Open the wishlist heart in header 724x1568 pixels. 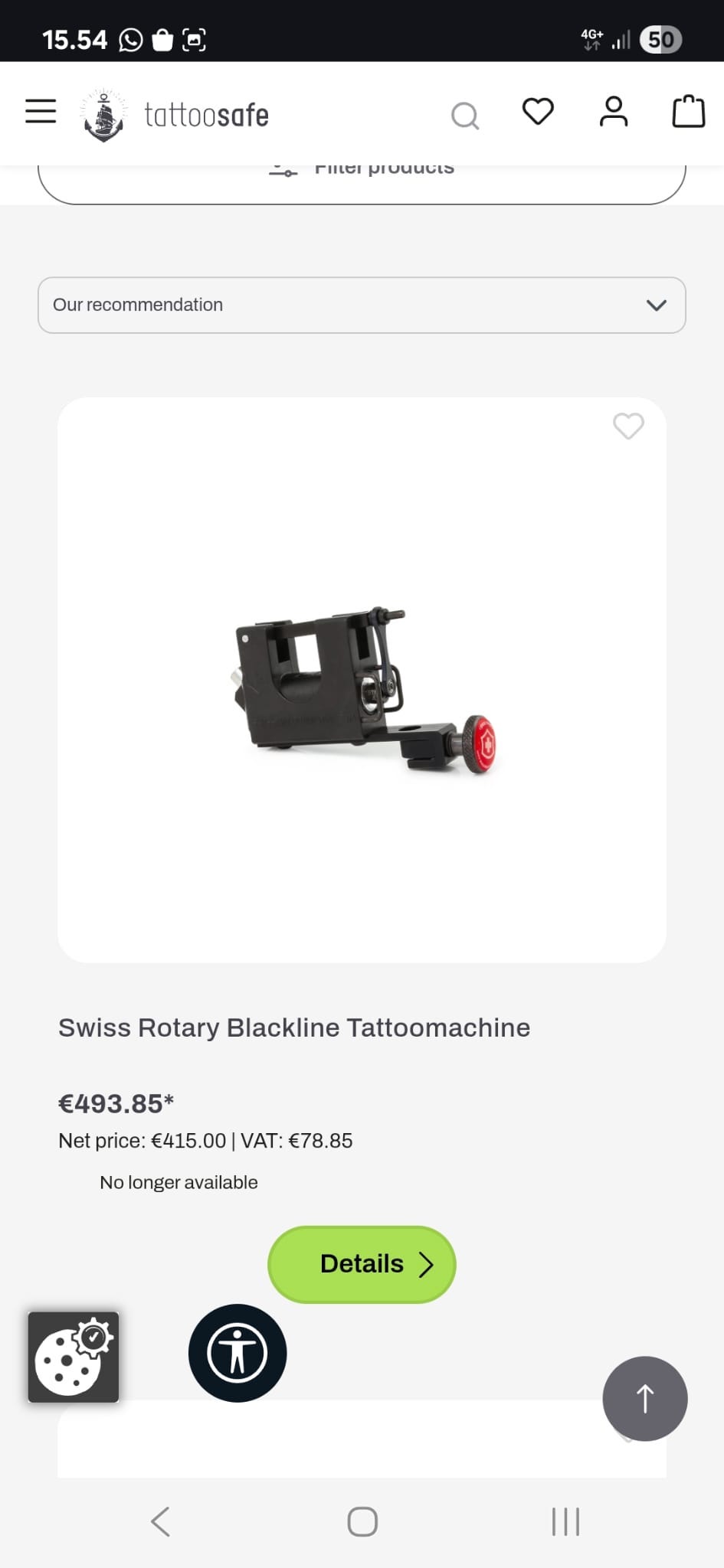[x=538, y=112]
